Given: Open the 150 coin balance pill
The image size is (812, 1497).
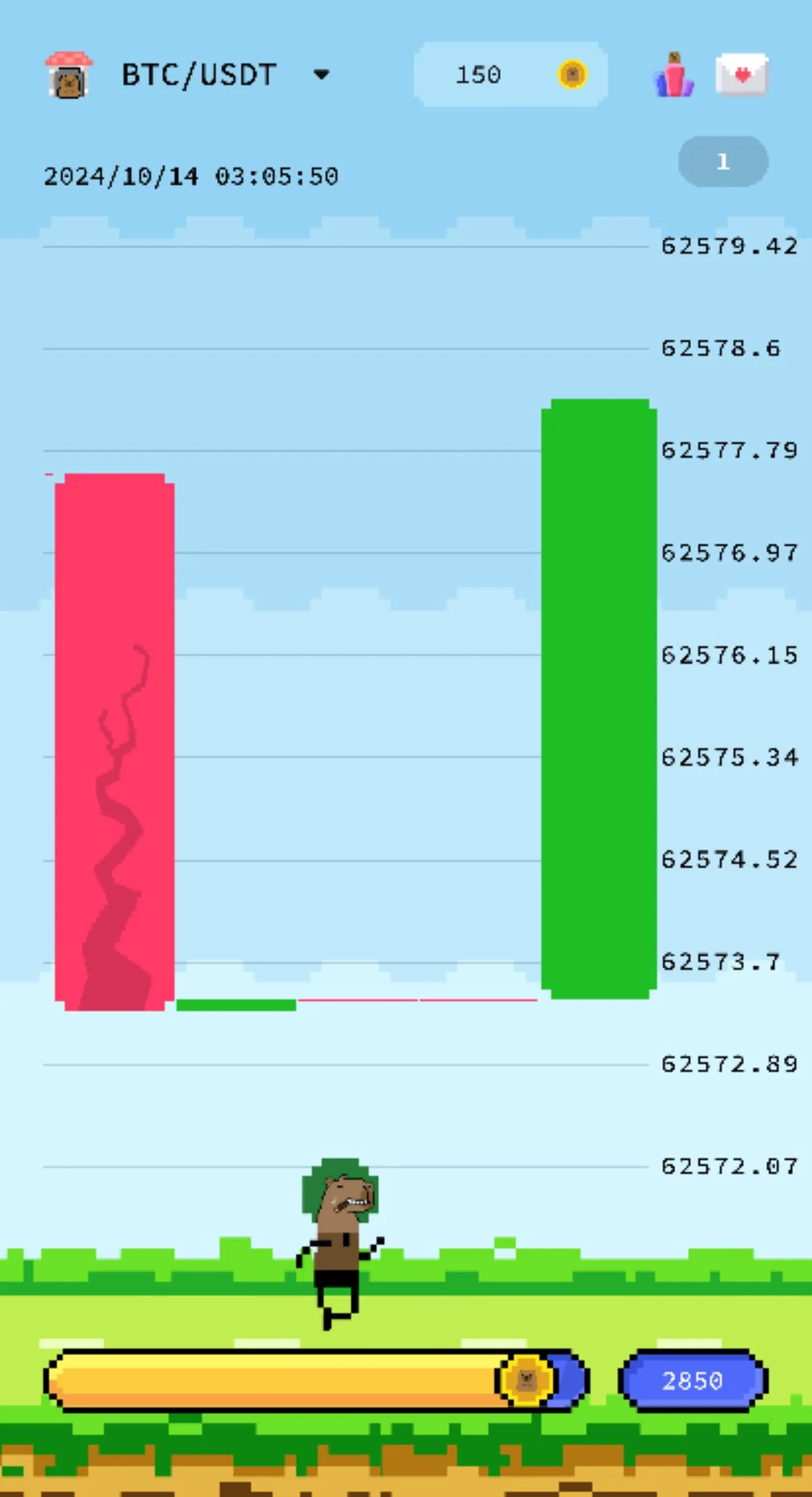Looking at the screenshot, I should 511,74.
